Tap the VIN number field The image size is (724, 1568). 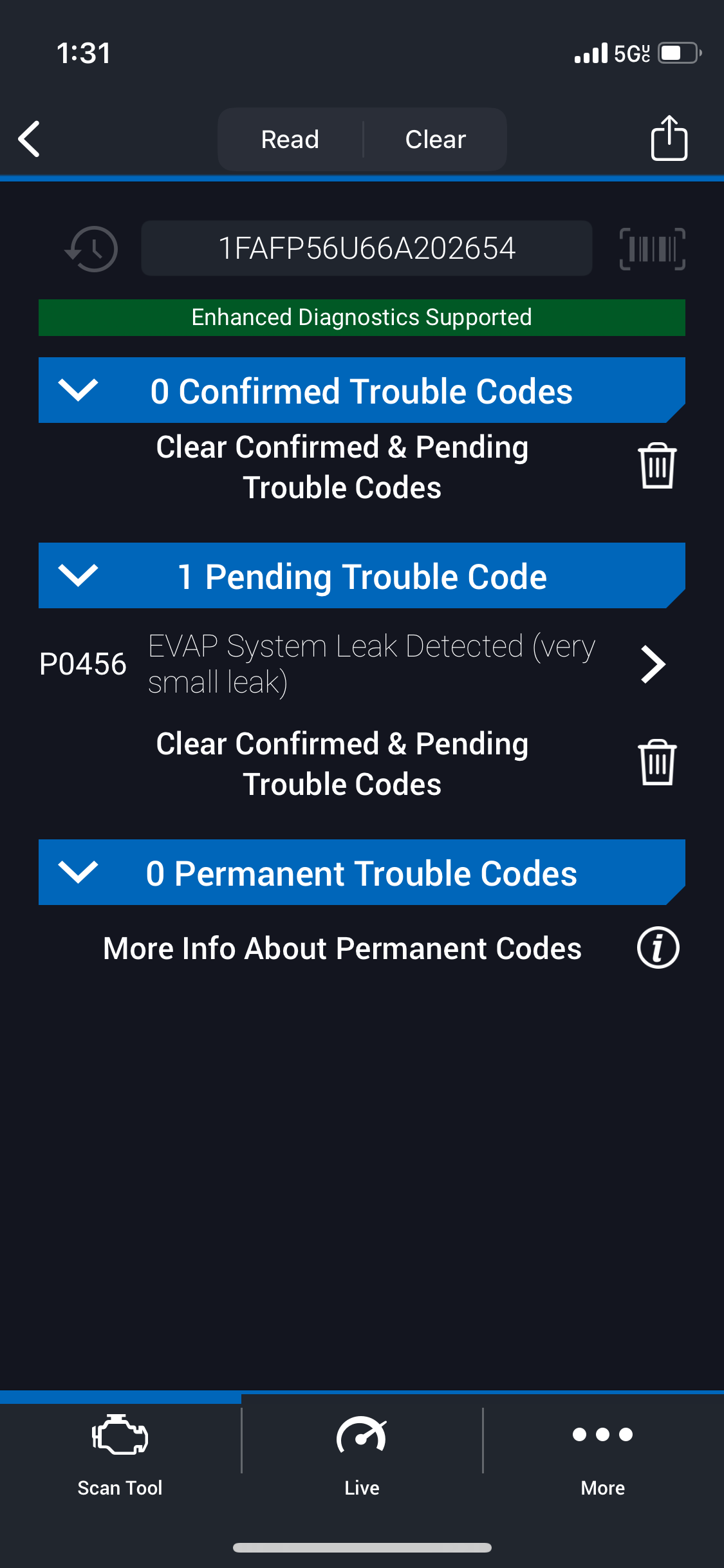(x=367, y=248)
